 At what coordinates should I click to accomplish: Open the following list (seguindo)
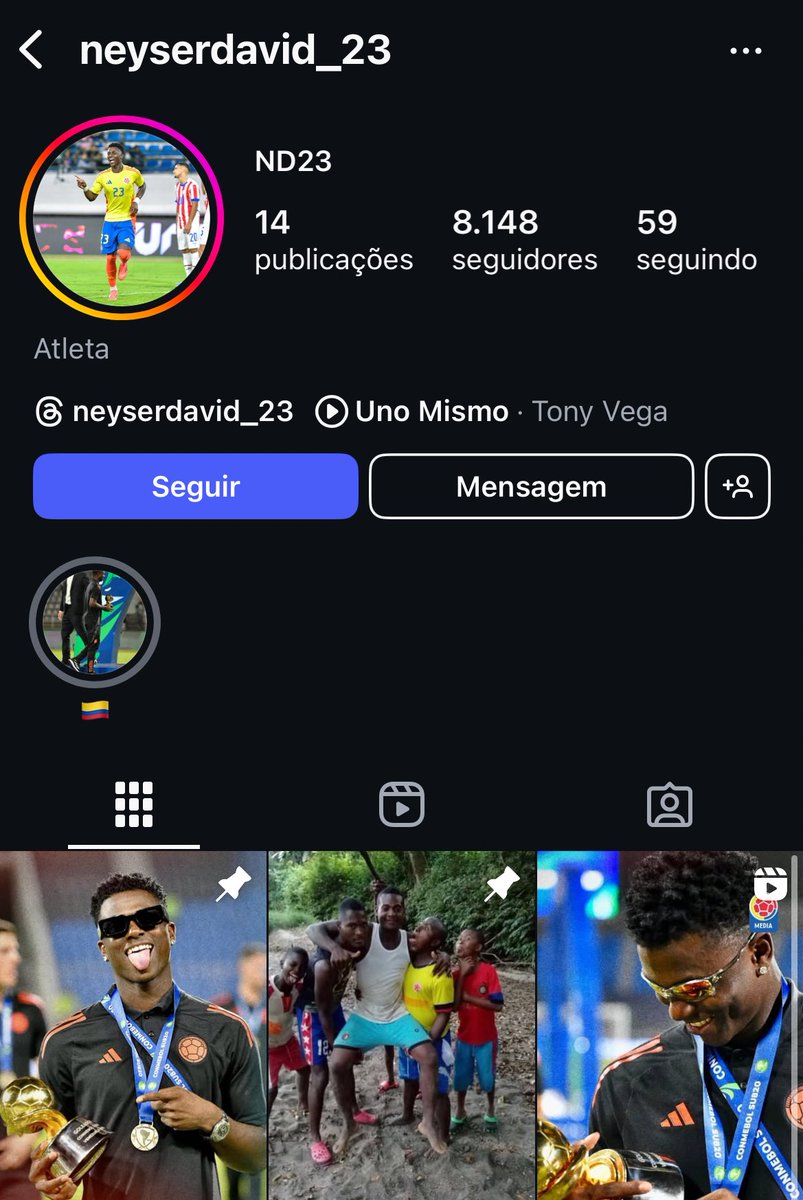[x=696, y=239]
